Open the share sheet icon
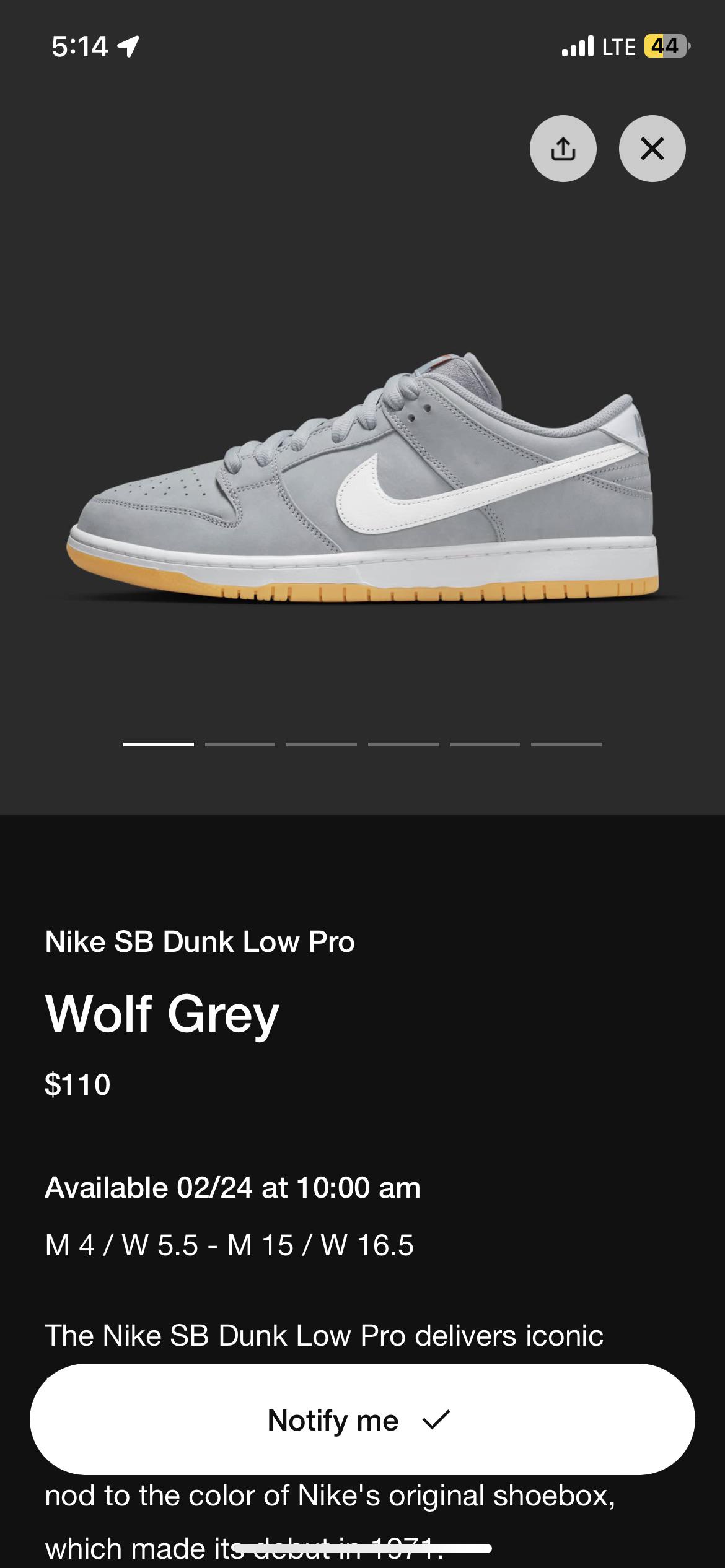 click(x=563, y=148)
